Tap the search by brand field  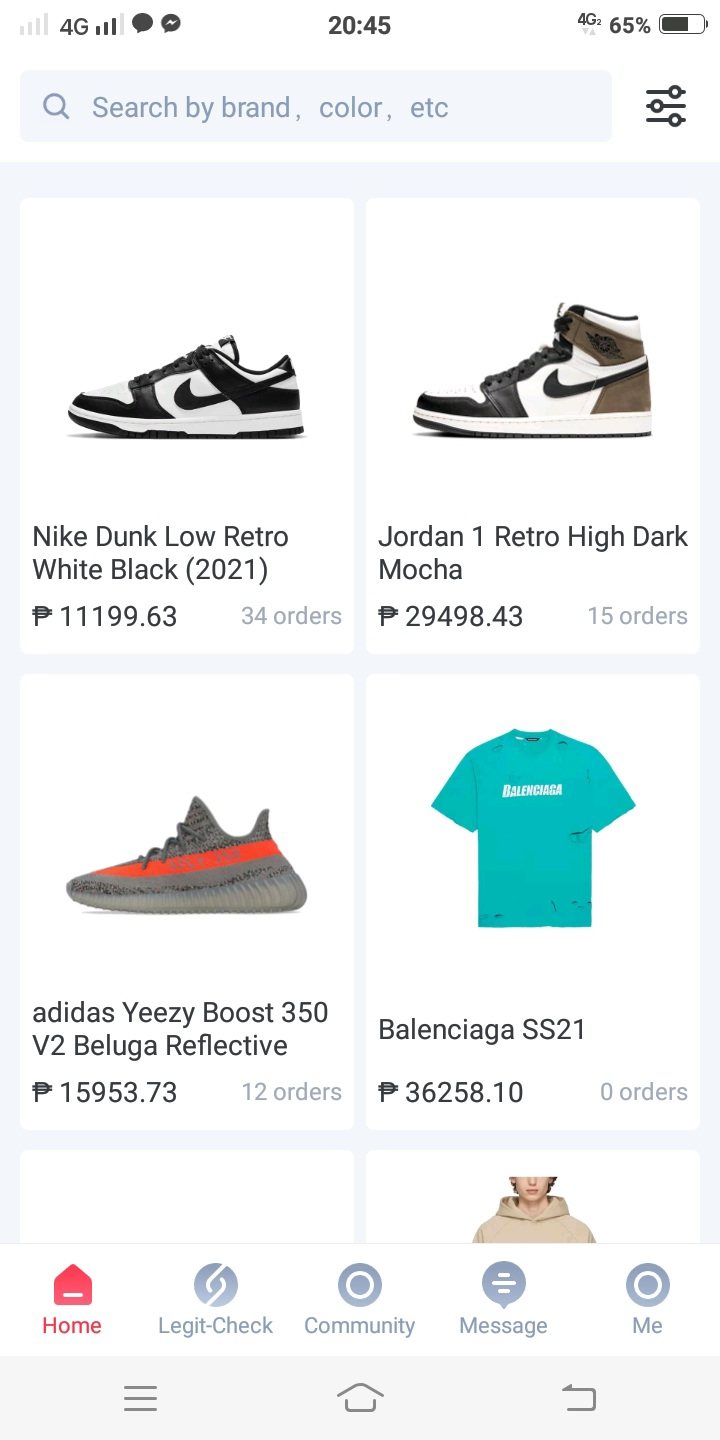point(315,107)
